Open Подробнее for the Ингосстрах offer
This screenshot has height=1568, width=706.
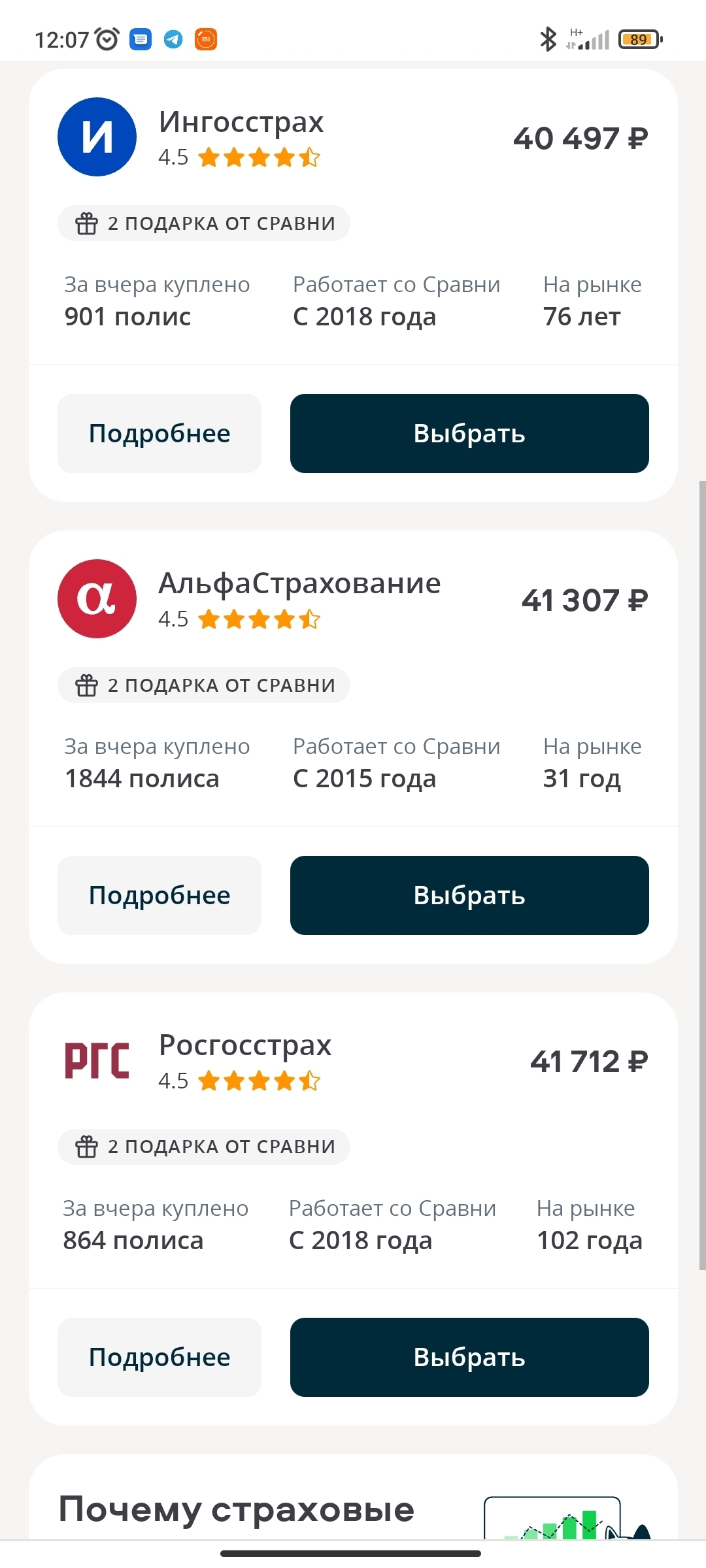[x=160, y=433]
